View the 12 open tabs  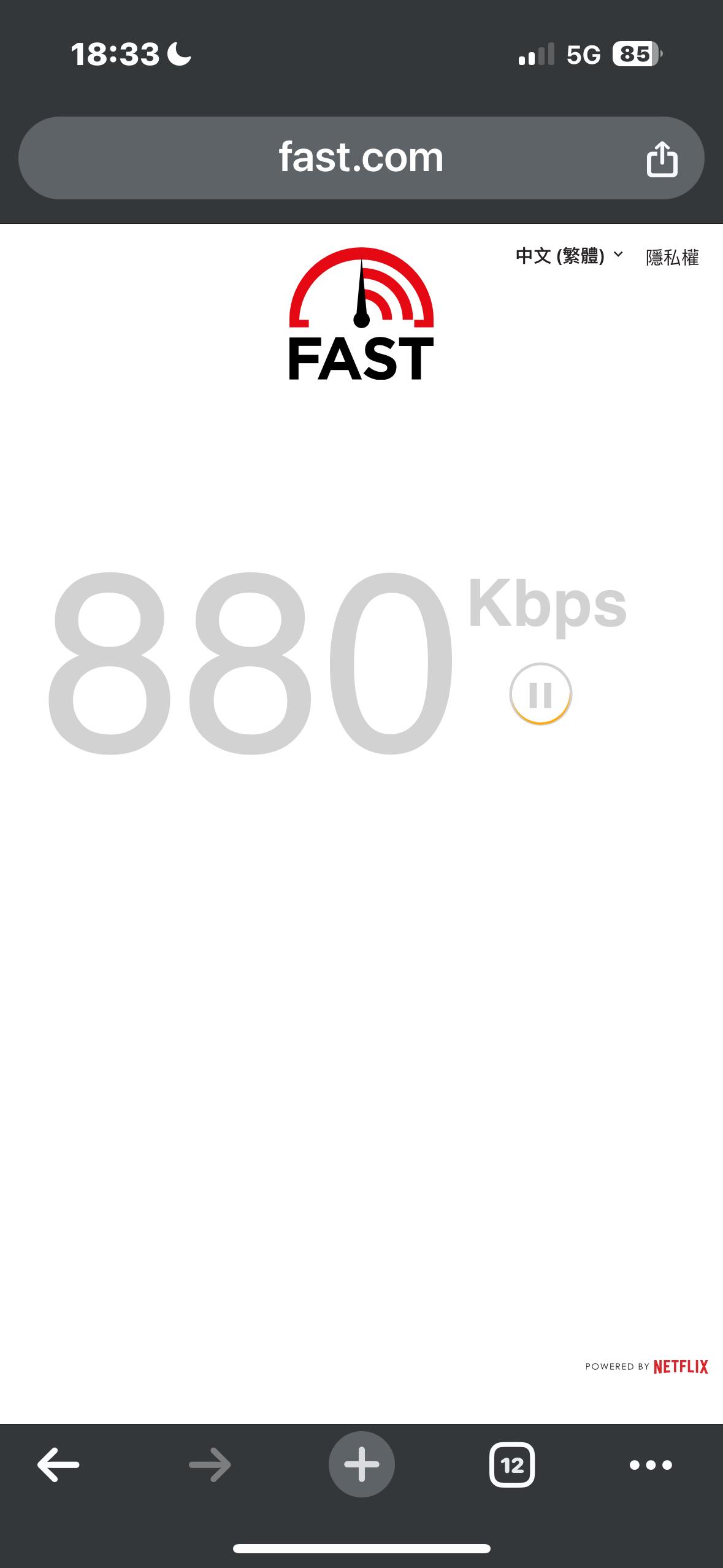click(512, 1465)
